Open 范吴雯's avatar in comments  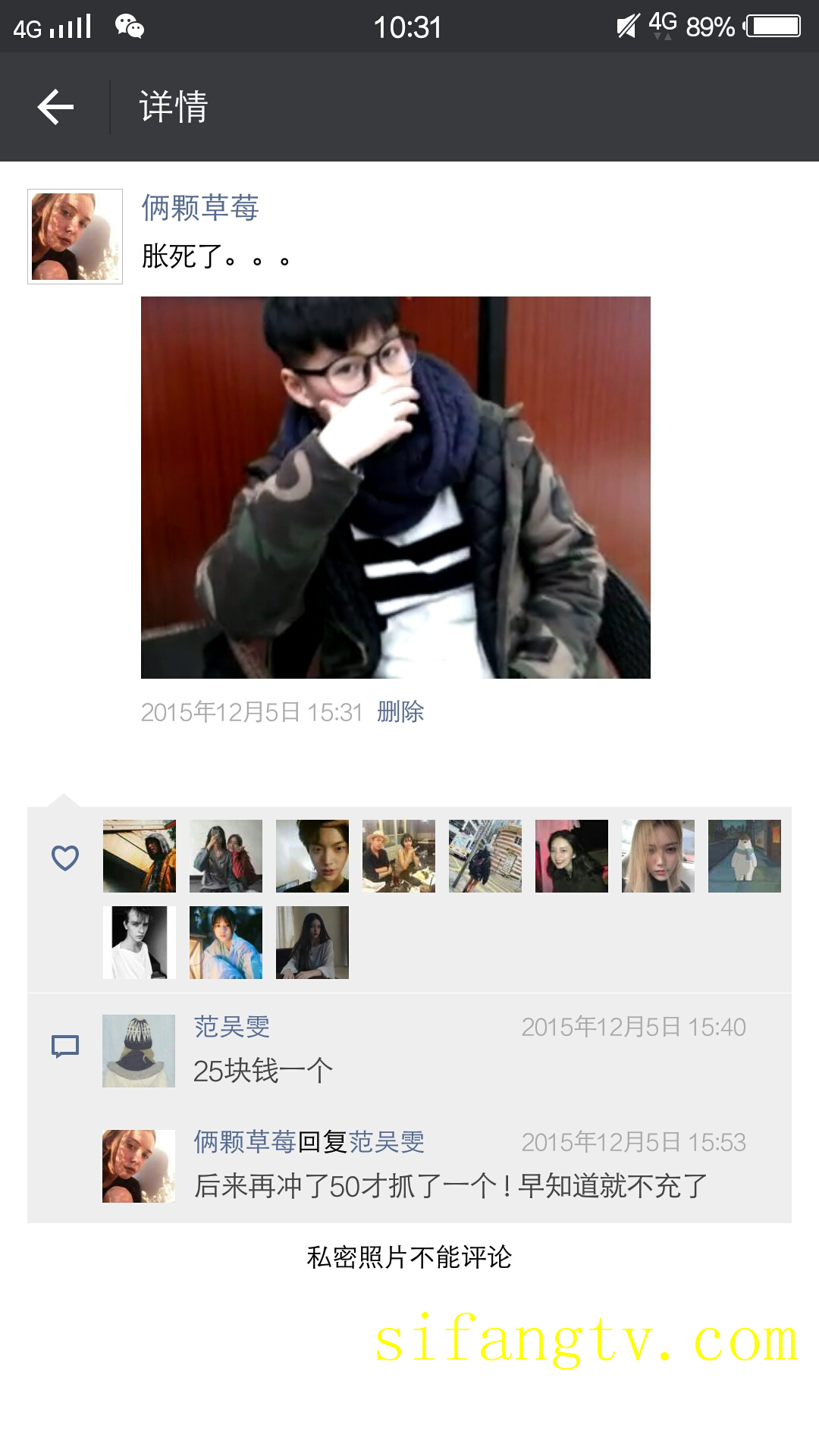(139, 1051)
